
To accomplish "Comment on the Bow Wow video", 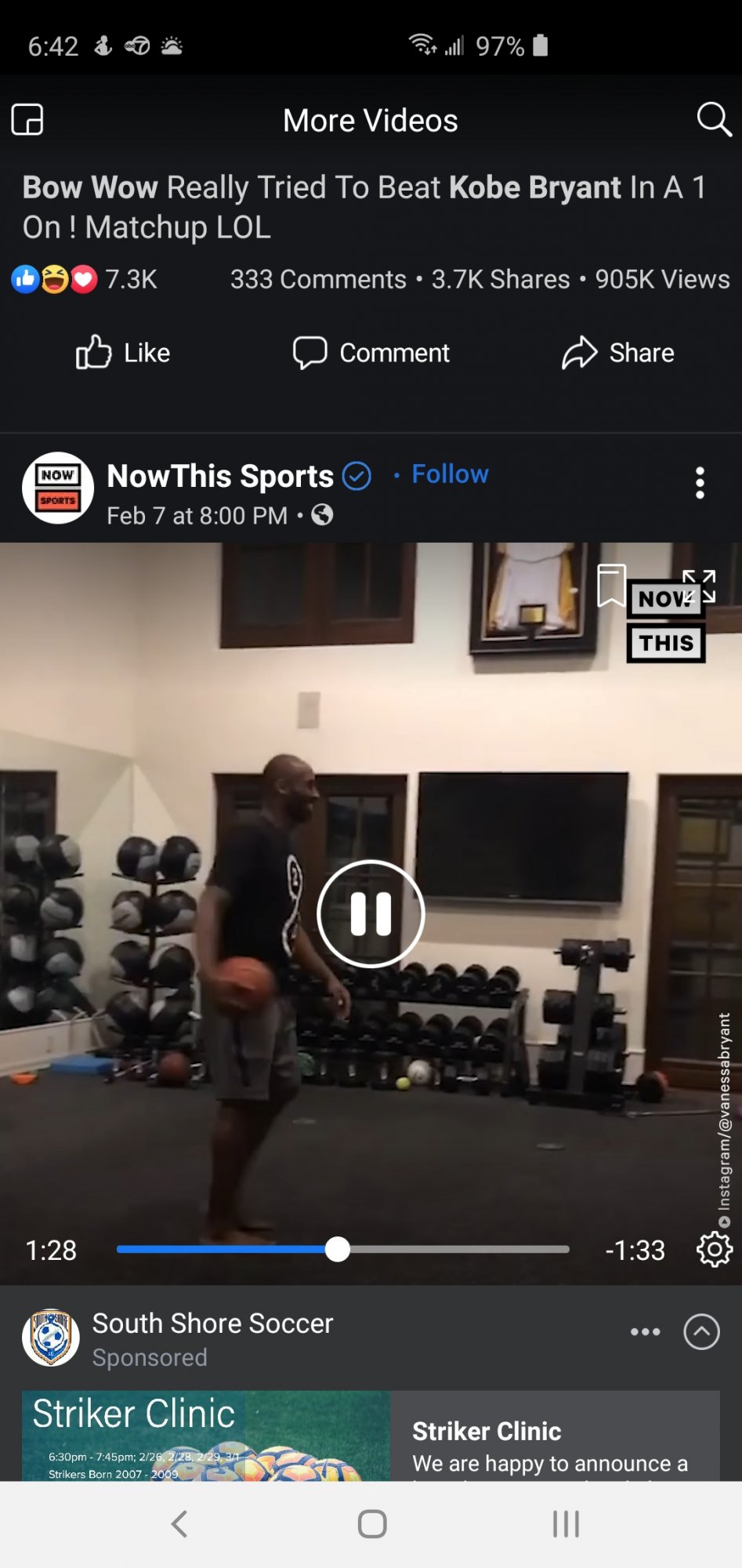I will point(371,352).
